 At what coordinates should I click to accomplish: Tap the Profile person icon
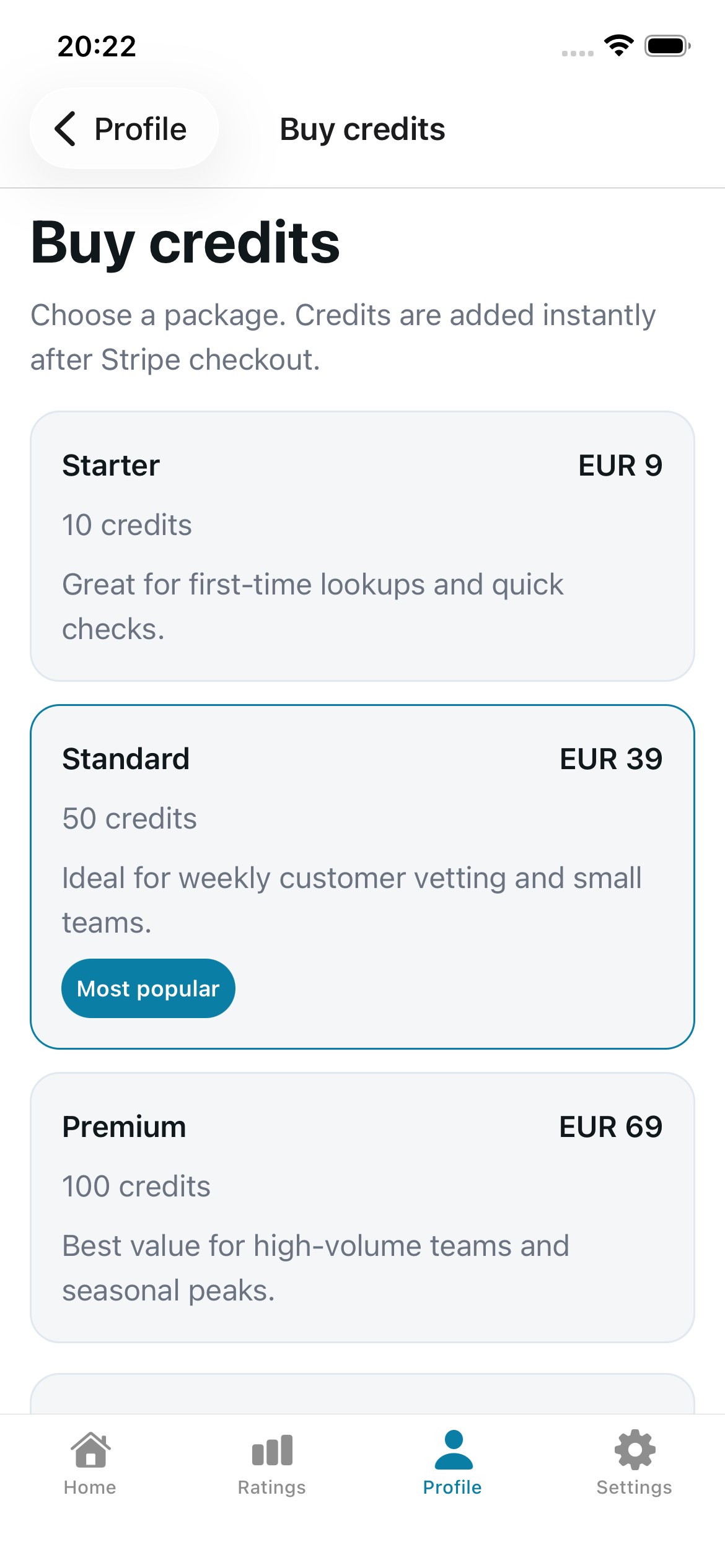(x=453, y=1448)
